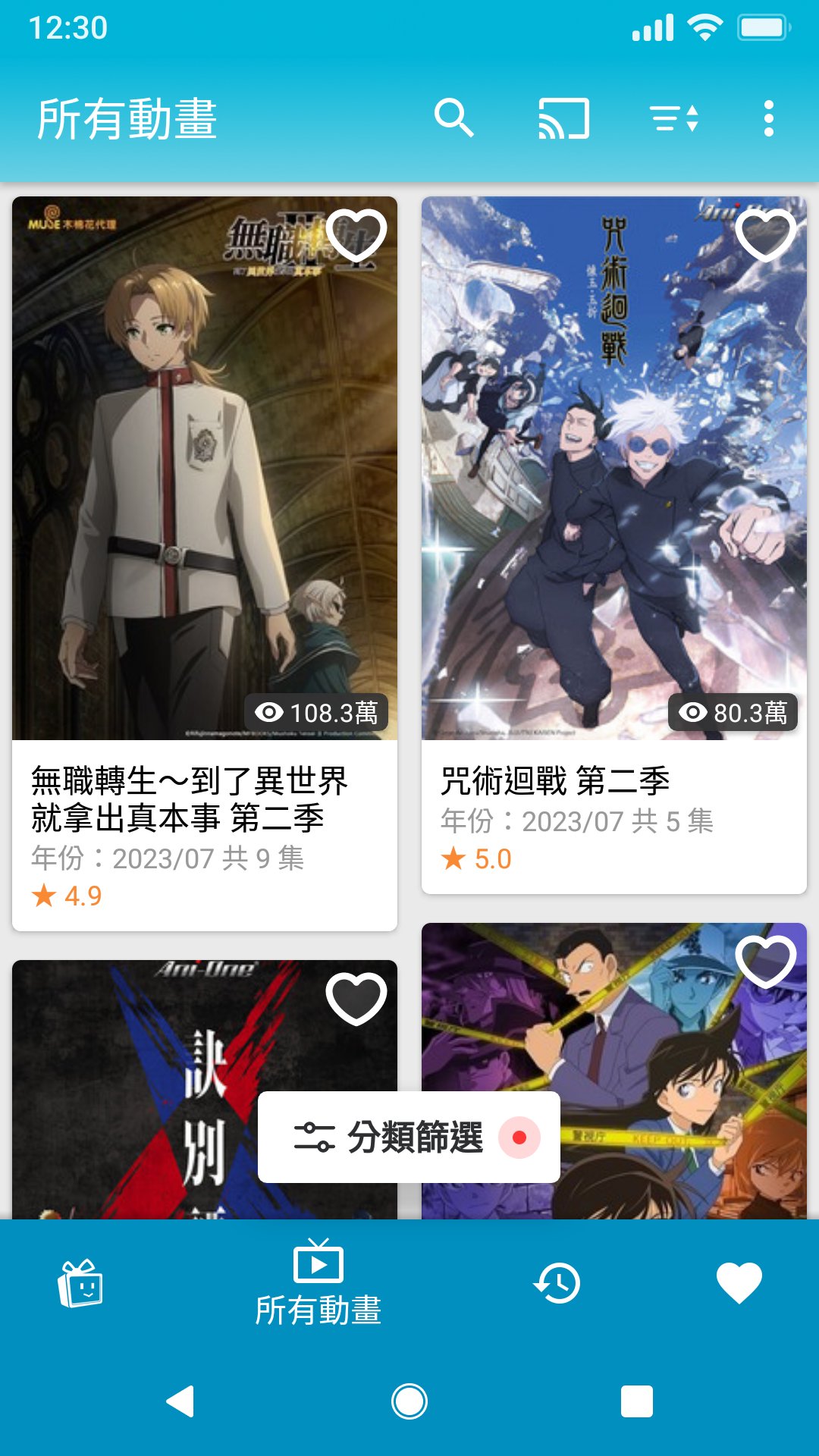Open the 無職轉生 第二季 anime card
Screen dimensions: 819x1456
pyautogui.click(x=205, y=563)
